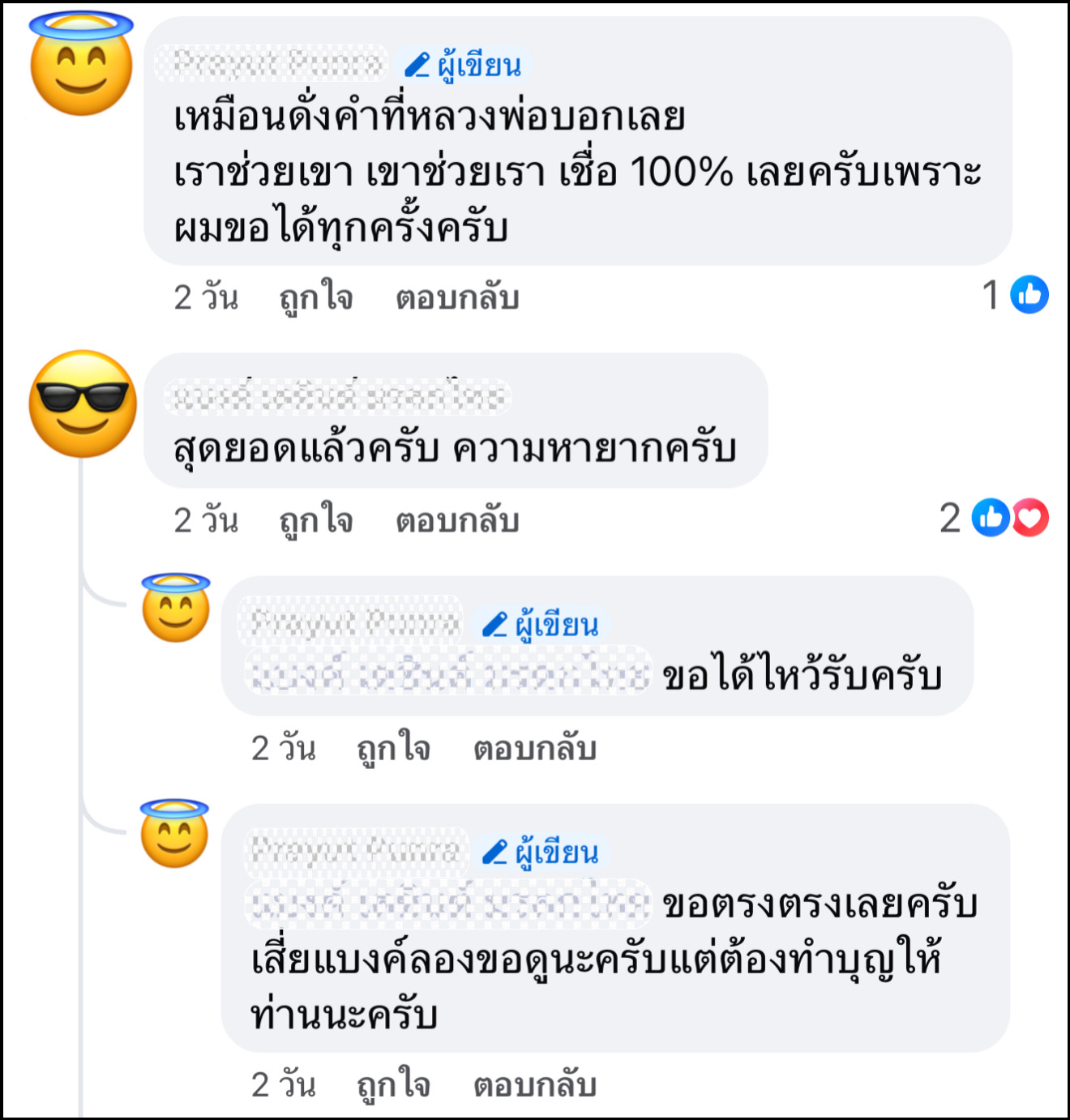
Task: Like the reply ขอได้ไหว้รับครับ
Action: point(393,748)
